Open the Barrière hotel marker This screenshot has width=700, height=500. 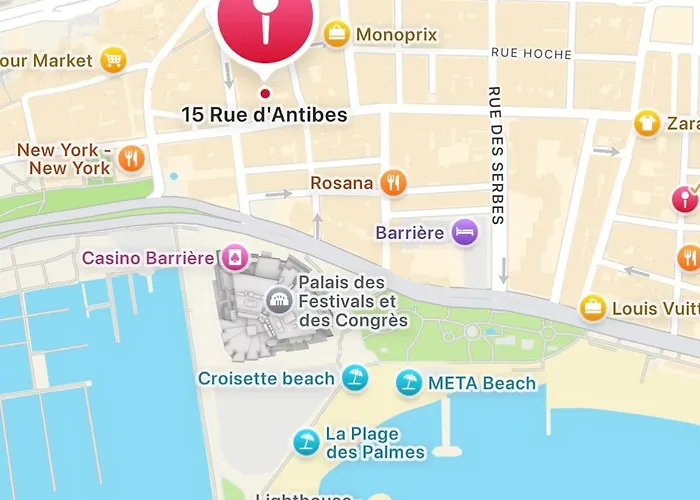pos(465,233)
